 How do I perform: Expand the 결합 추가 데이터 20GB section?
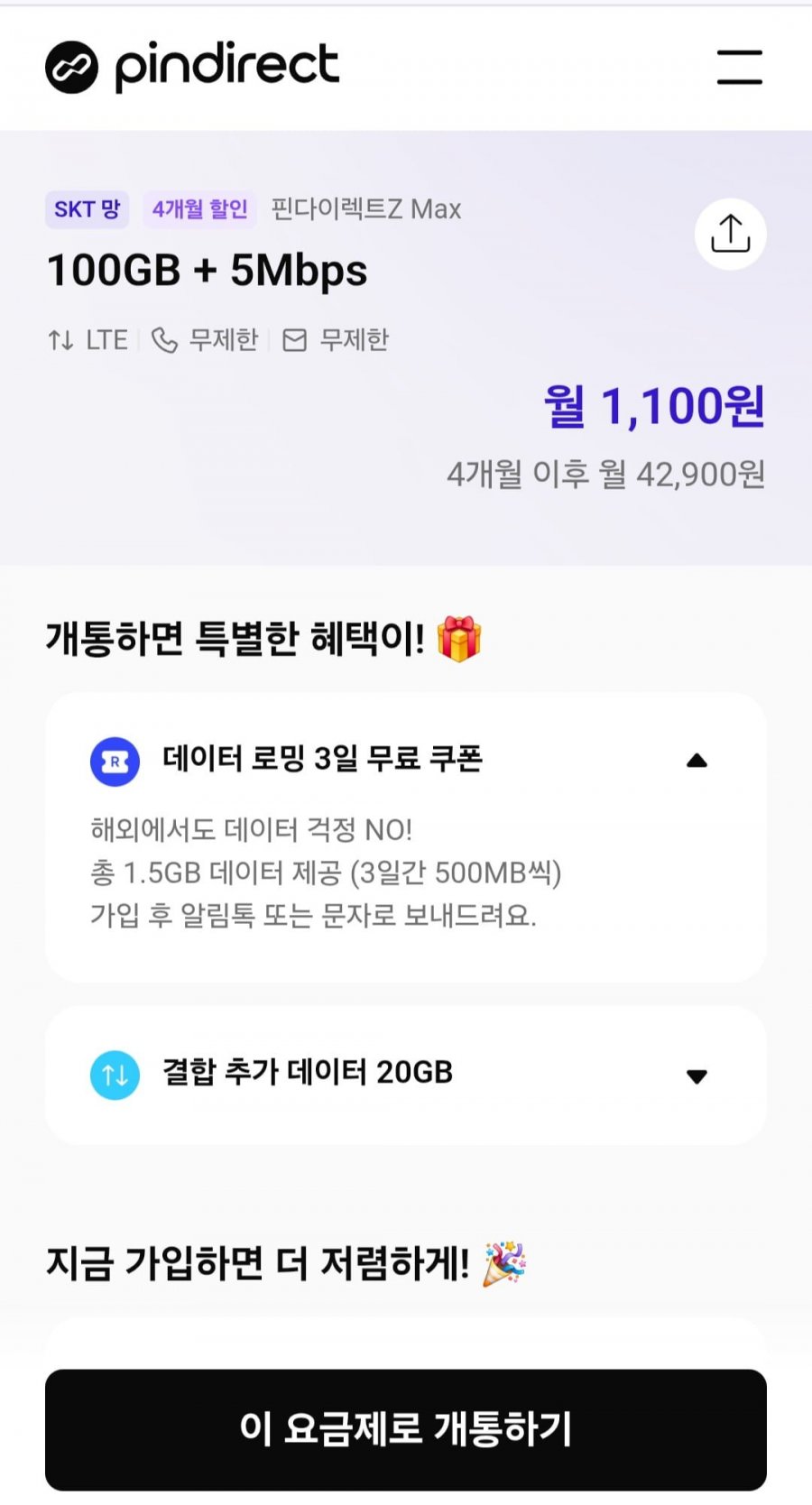pos(696,1076)
